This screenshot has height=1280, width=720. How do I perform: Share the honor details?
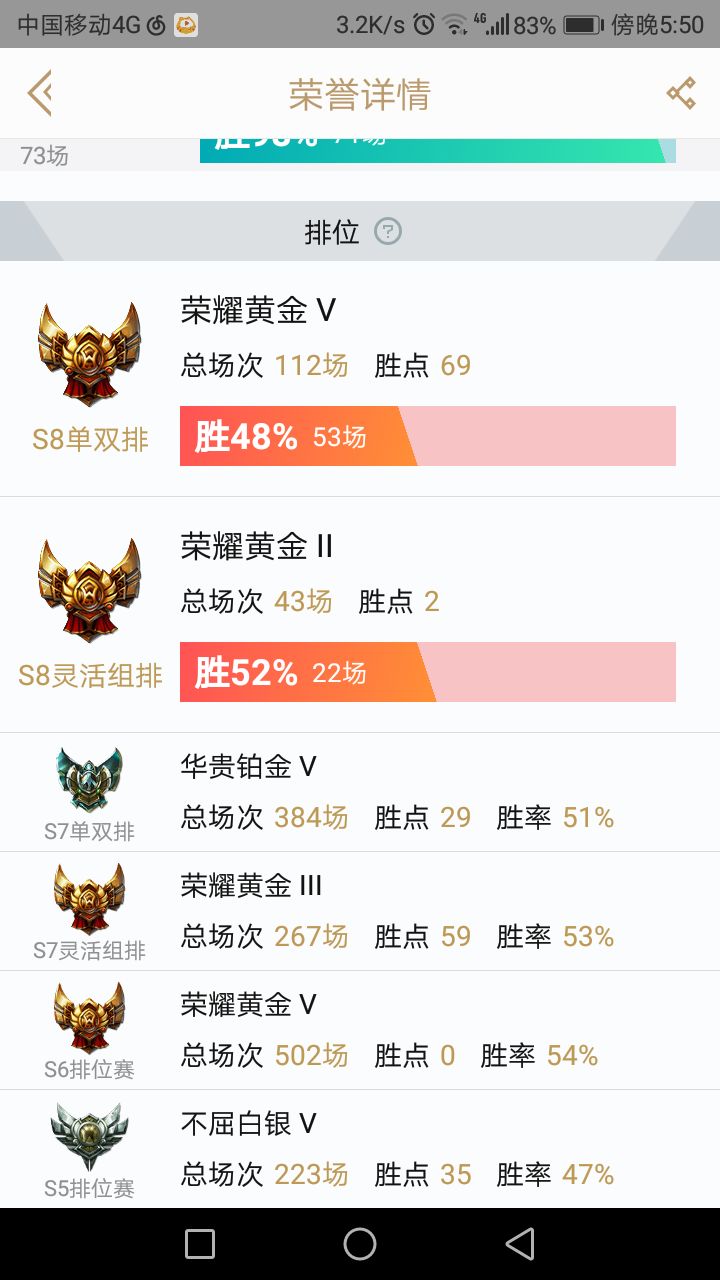coord(681,95)
